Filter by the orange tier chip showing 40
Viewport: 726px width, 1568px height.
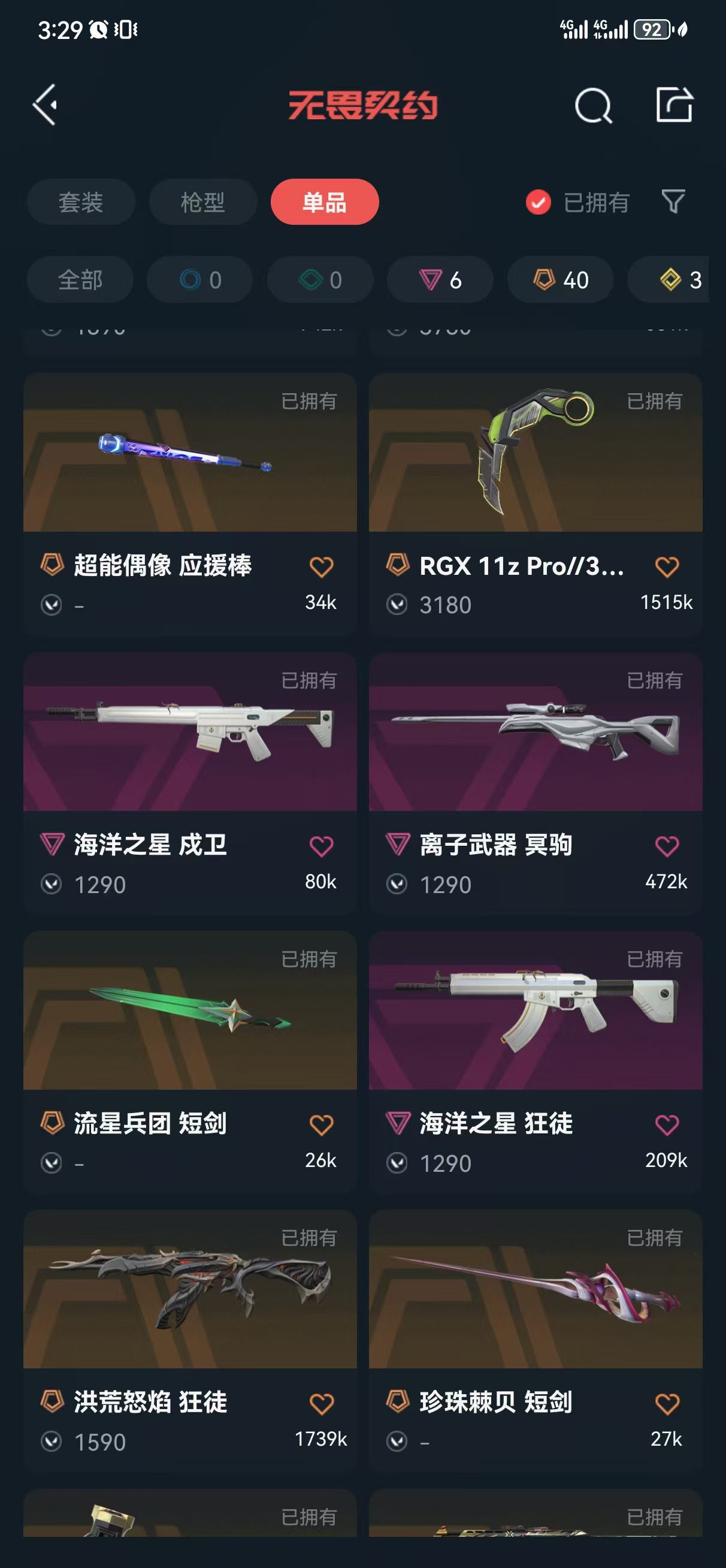(x=561, y=280)
